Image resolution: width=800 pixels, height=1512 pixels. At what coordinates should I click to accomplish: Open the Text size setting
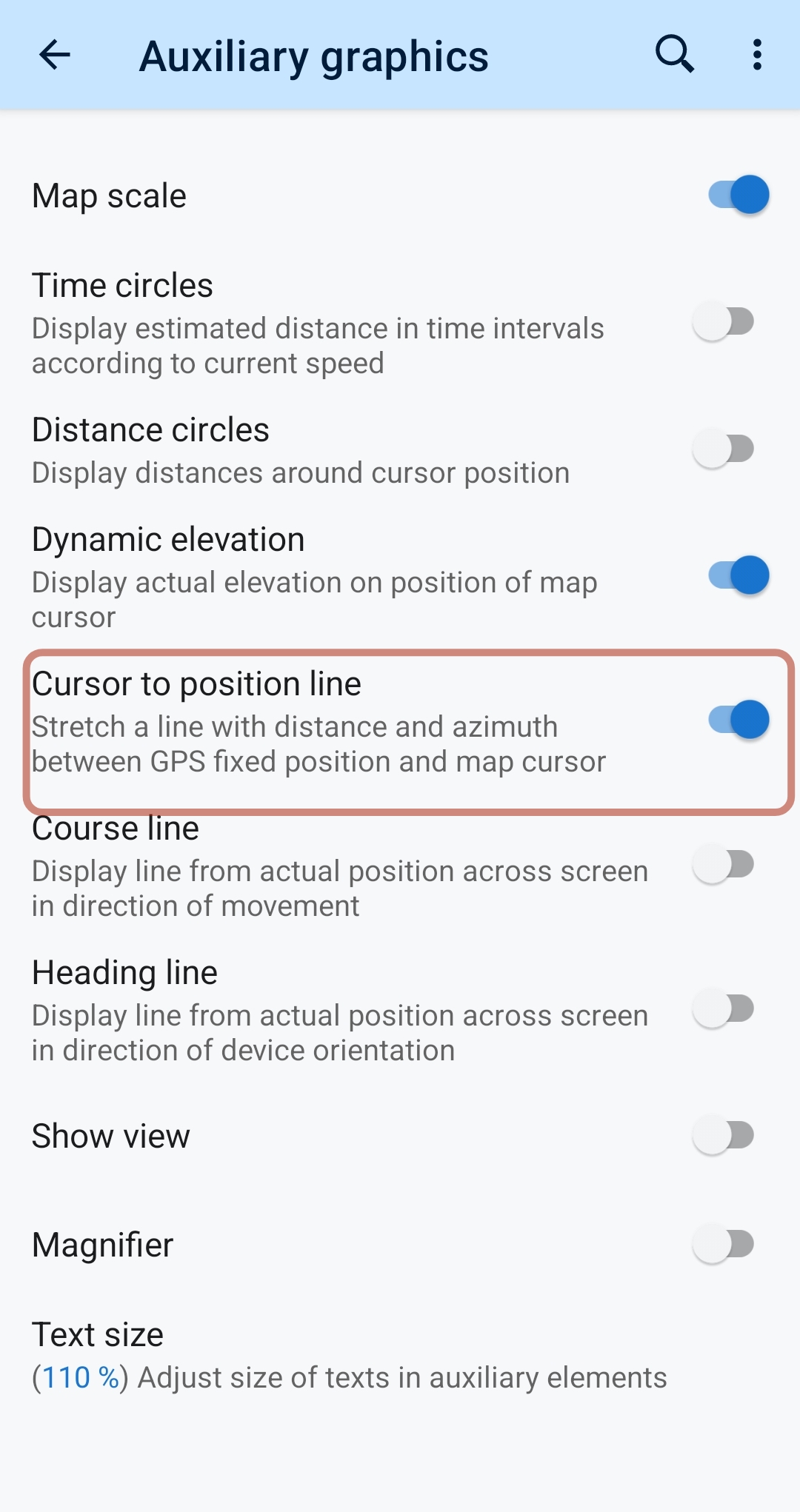point(348,1355)
